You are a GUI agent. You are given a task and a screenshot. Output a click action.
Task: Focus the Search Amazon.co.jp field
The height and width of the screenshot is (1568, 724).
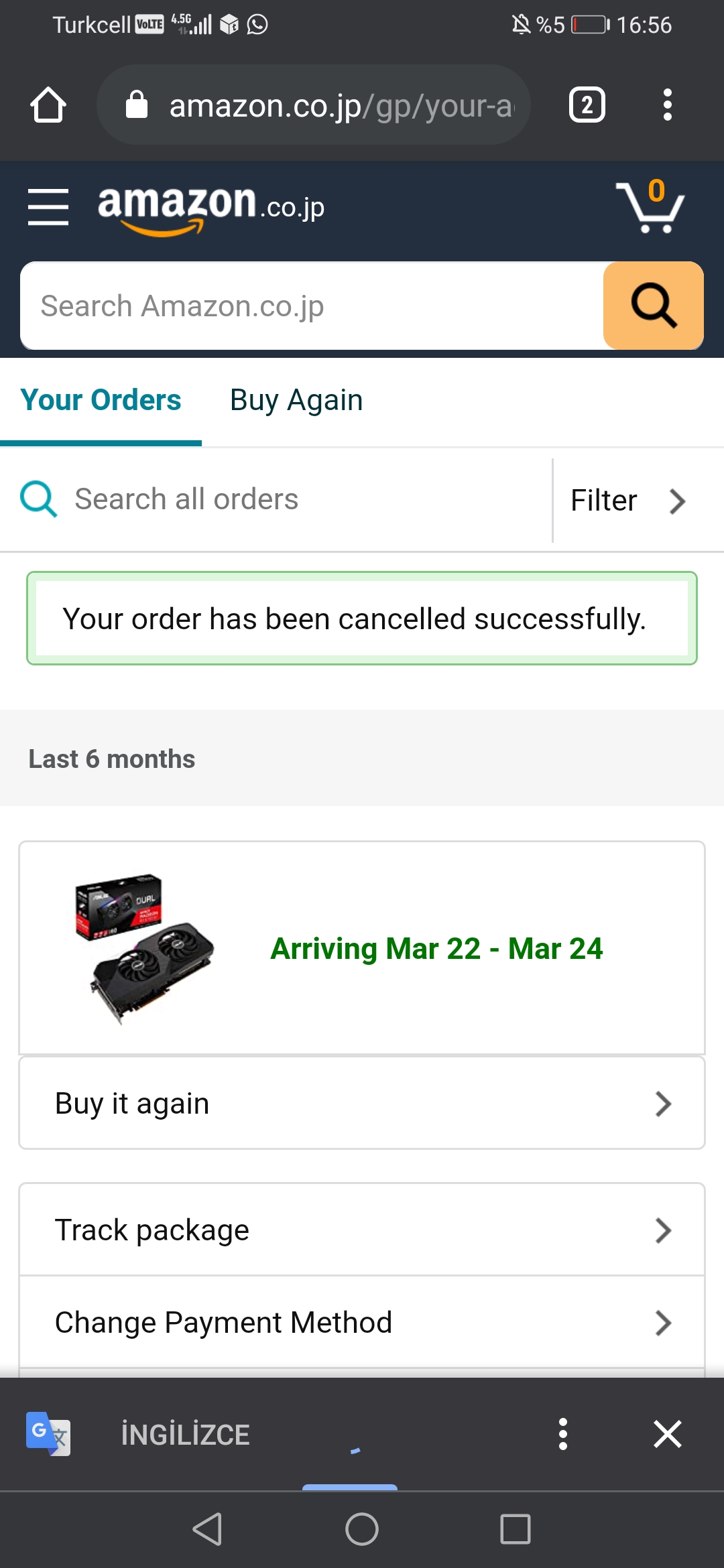312,306
